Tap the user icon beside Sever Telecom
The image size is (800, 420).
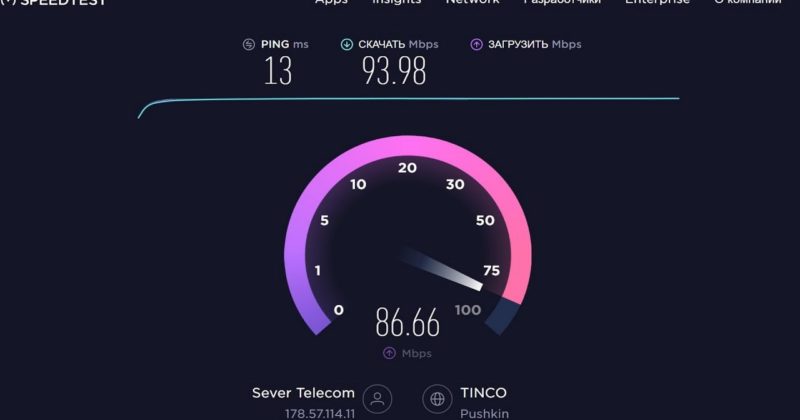point(377,399)
